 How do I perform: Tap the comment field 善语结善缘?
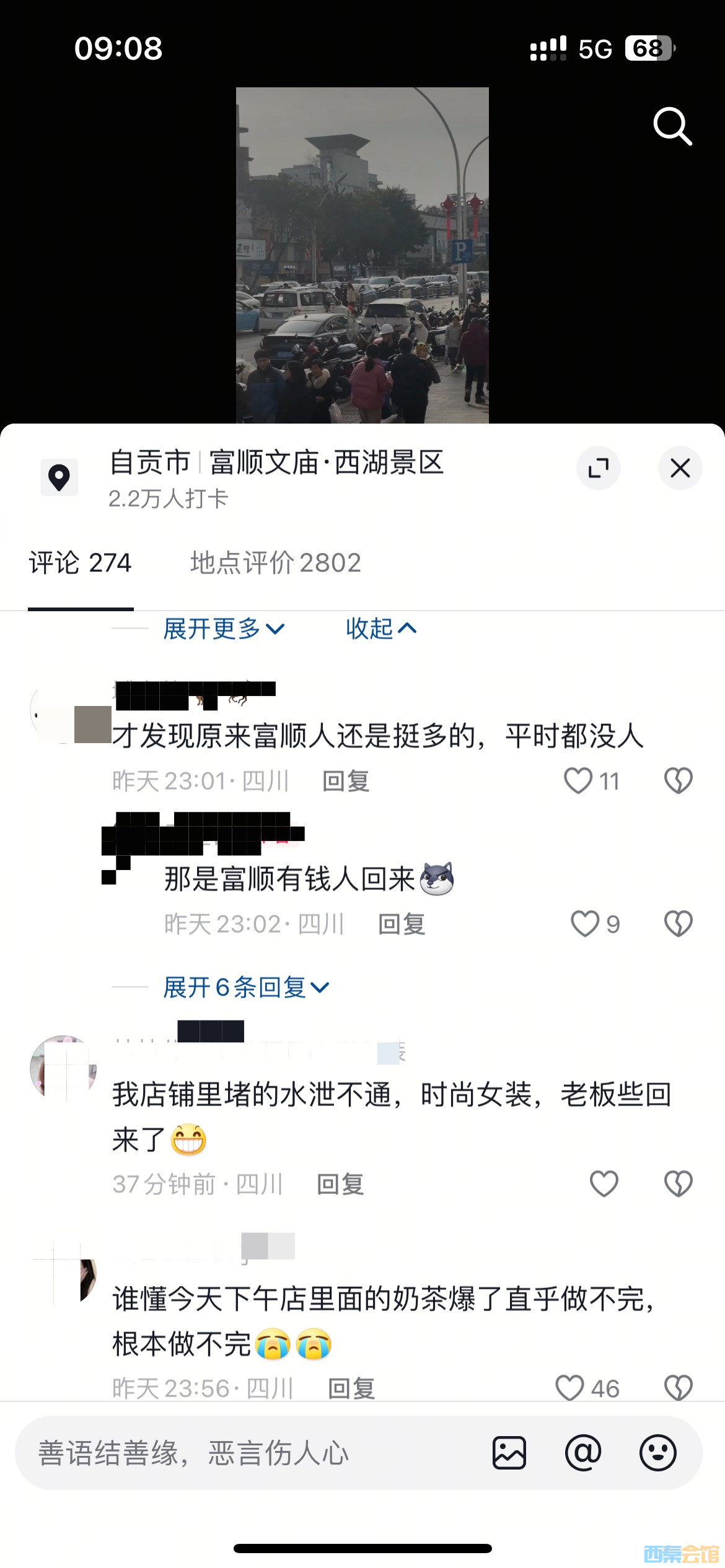pyautogui.click(x=248, y=1453)
